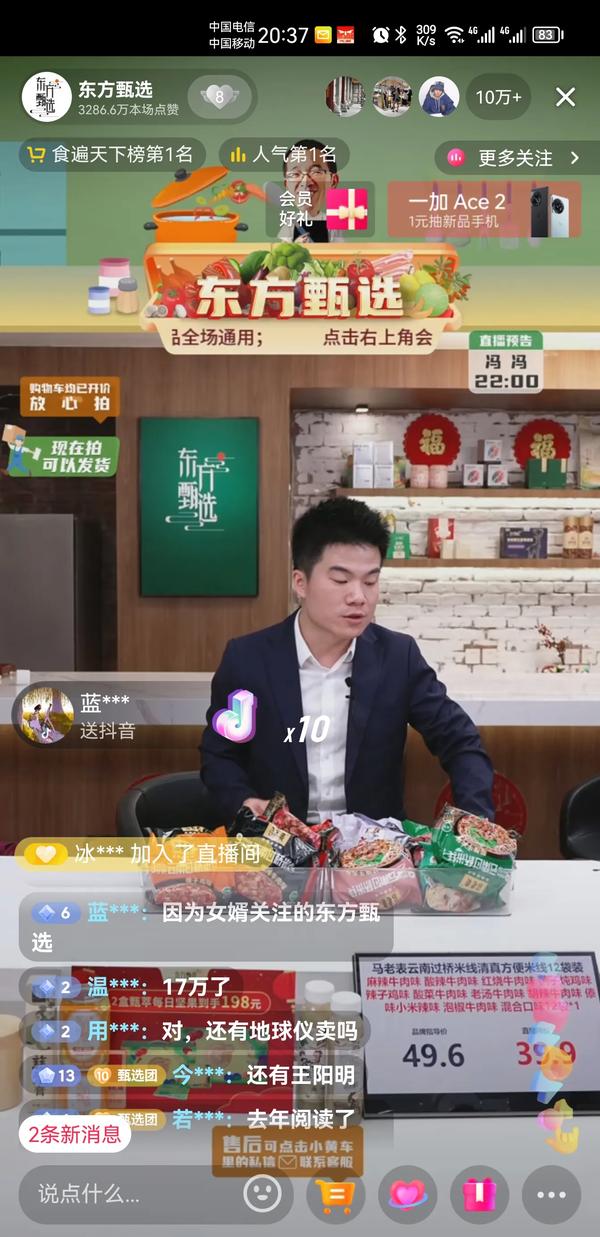Tap the fan club heart badge
This screenshot has width=600, height=1237.
220,97
